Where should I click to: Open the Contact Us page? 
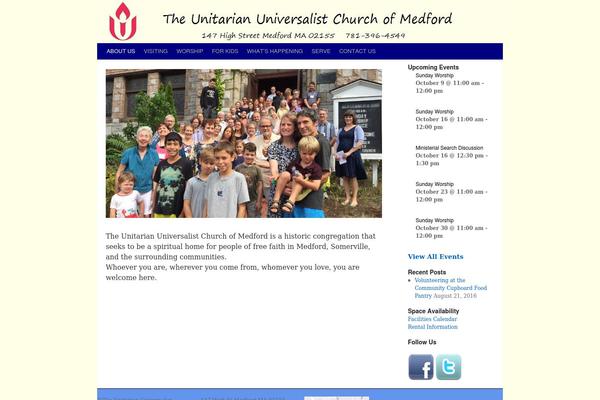pos(357,51)
